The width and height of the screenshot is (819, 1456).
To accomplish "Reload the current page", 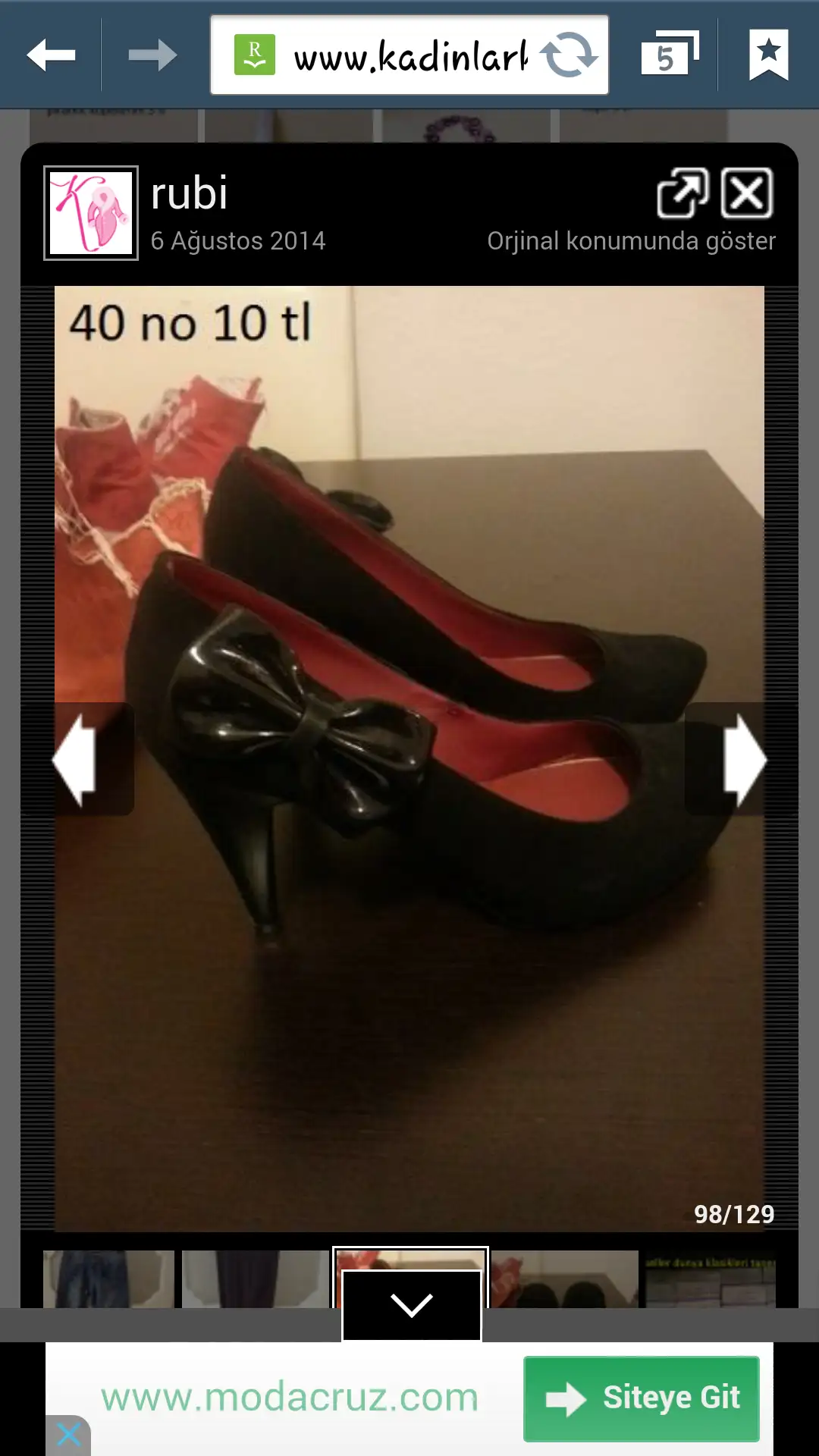I will point(569,55).
